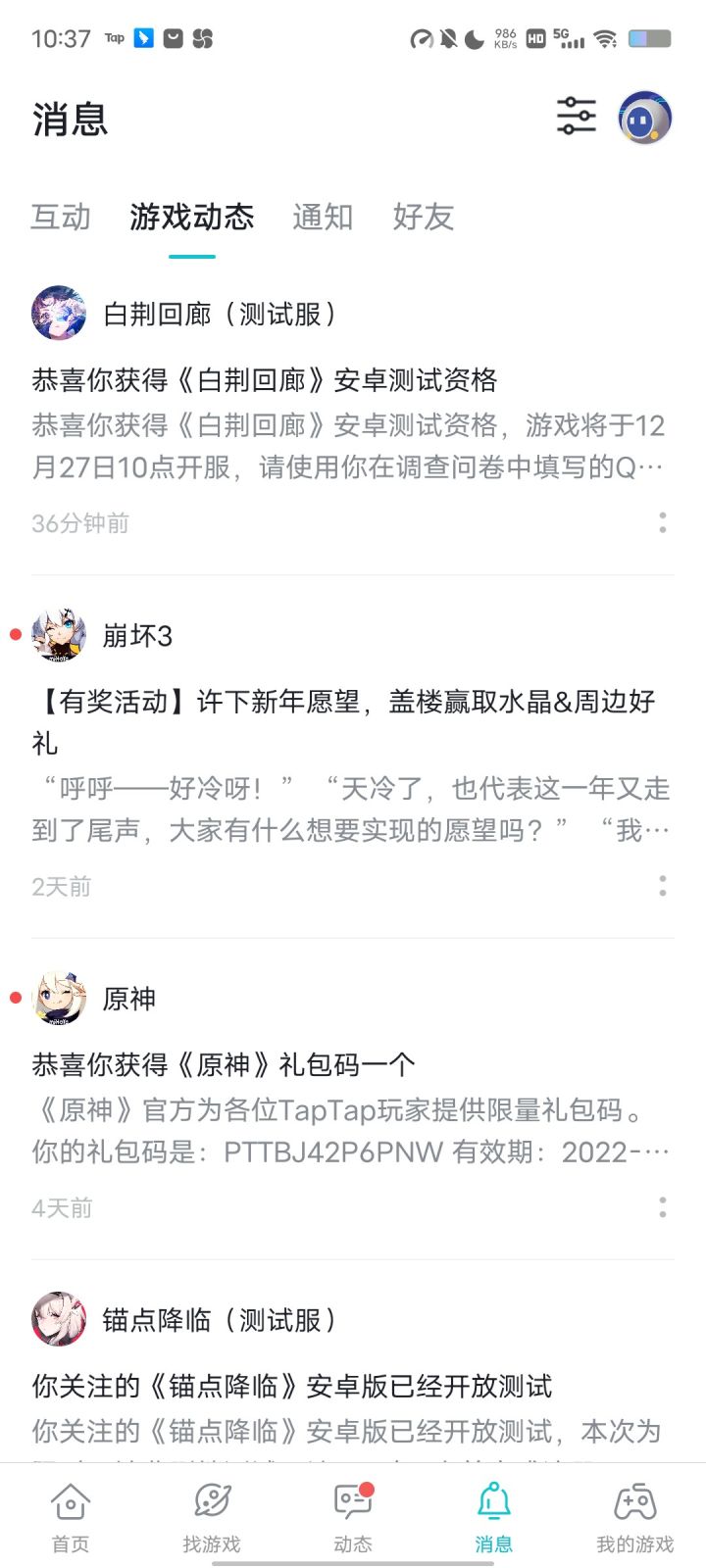Select the 游戏动态 tab
The image size is (706, 1568).
pyautogui.click(x=192, y=217)
